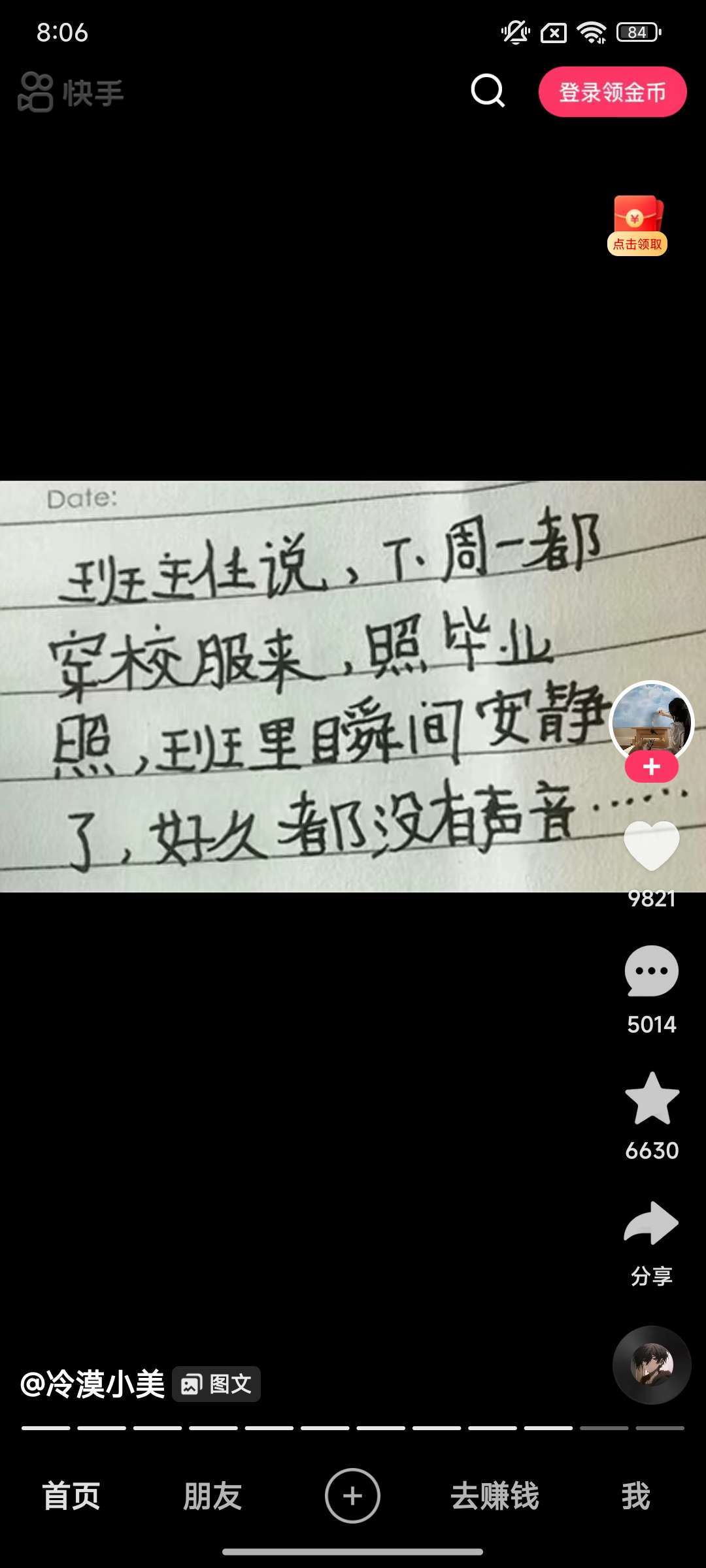
Task: Claim the red envelope 点击领取
Action: coord(637,225)
